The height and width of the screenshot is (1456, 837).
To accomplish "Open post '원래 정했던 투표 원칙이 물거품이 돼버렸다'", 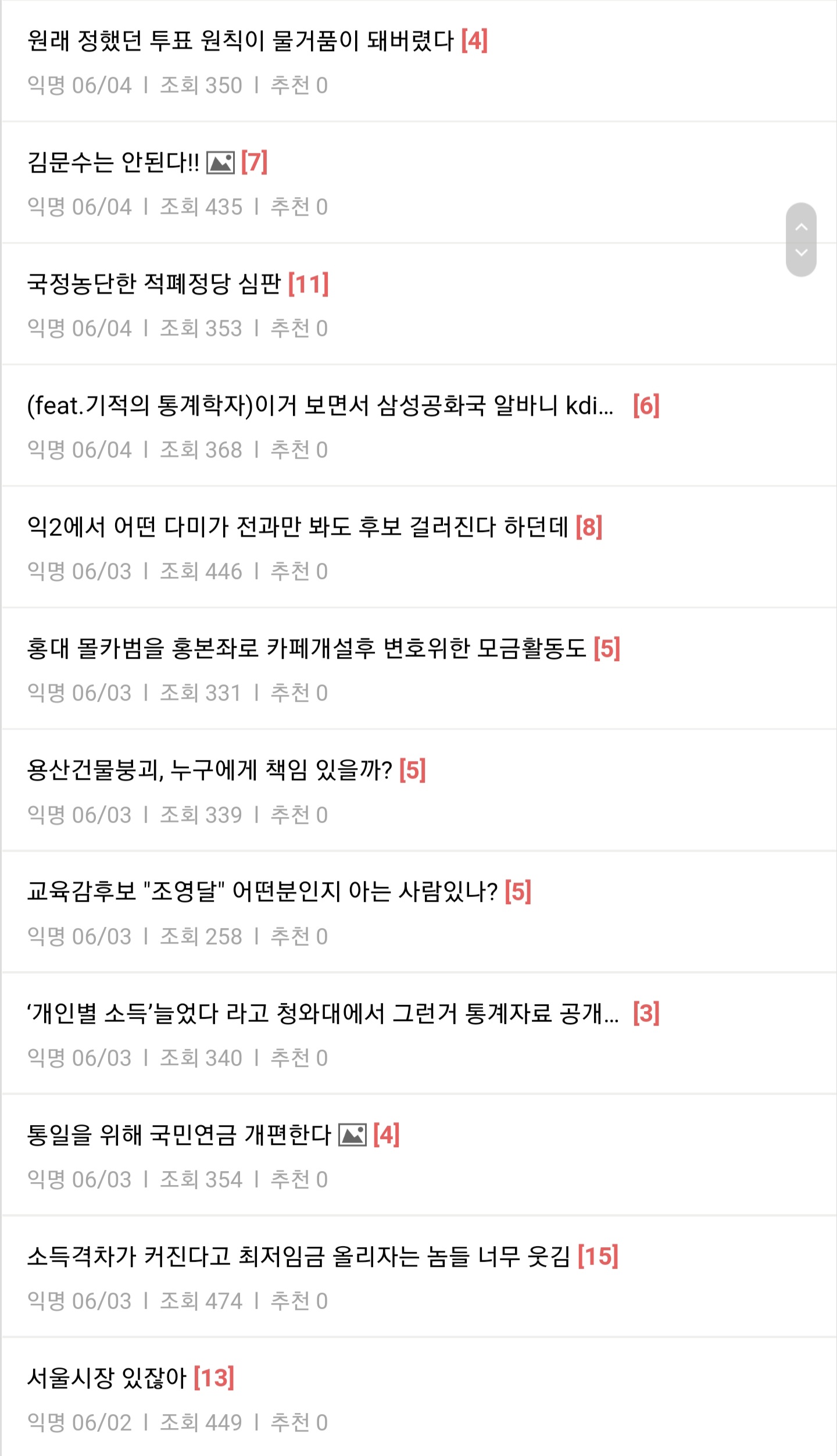I will point(240,41).
